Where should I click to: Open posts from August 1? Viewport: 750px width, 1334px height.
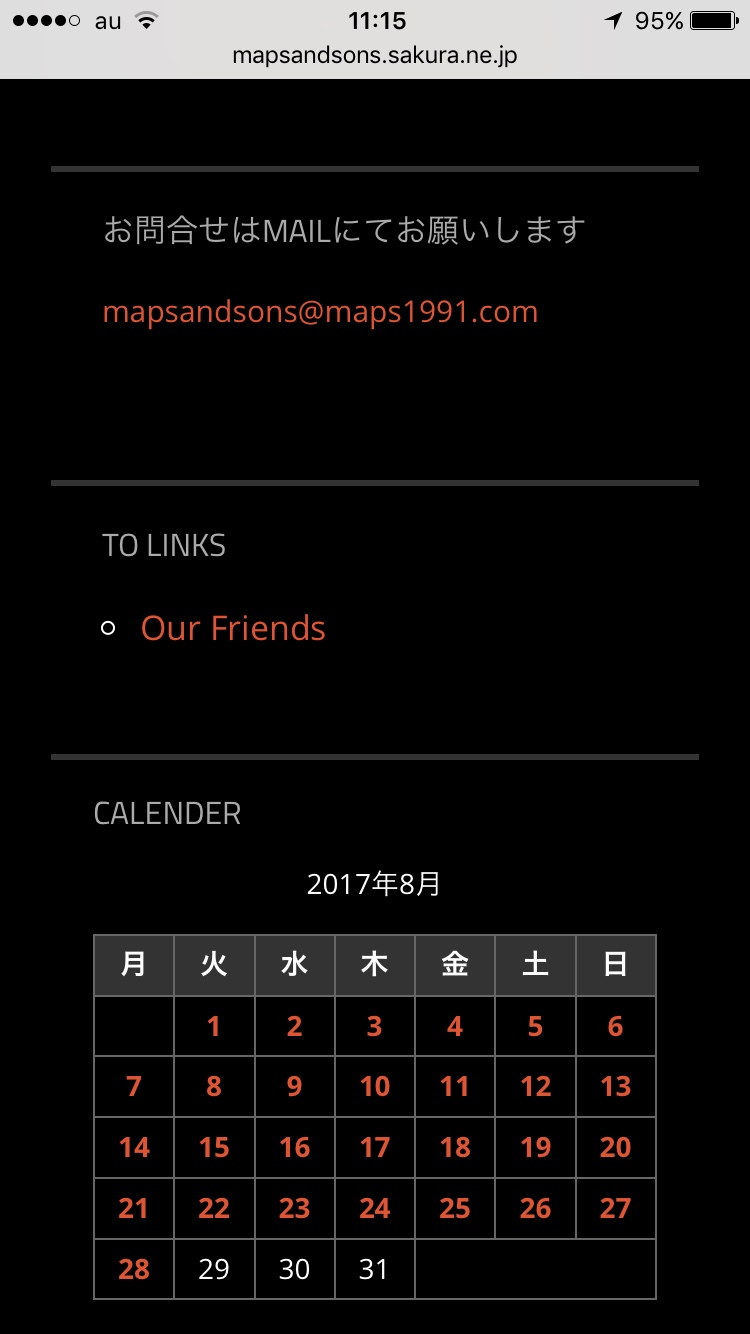pyautogui.click(x=214, y=1026)
